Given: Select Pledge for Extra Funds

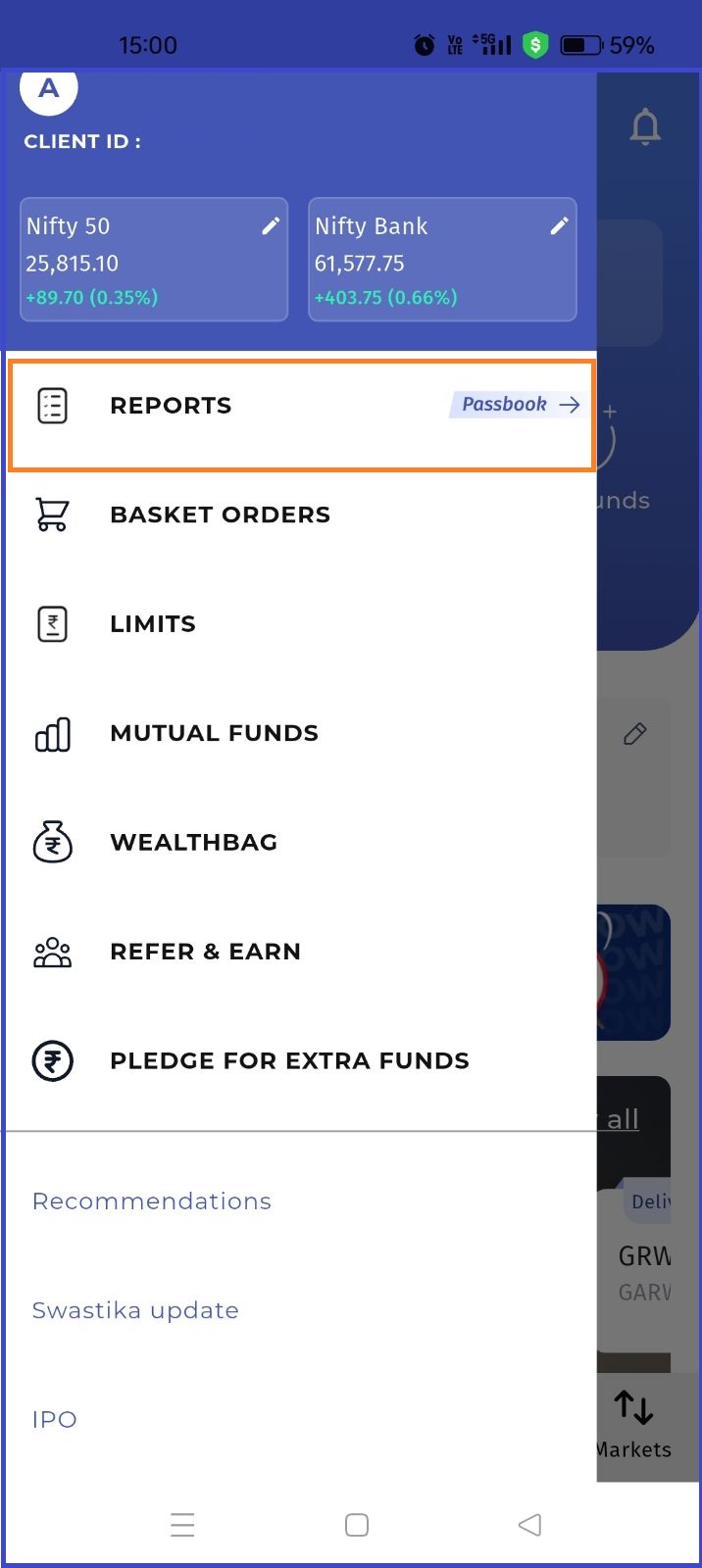Looking at the screenshot, I should point(289,1061).
